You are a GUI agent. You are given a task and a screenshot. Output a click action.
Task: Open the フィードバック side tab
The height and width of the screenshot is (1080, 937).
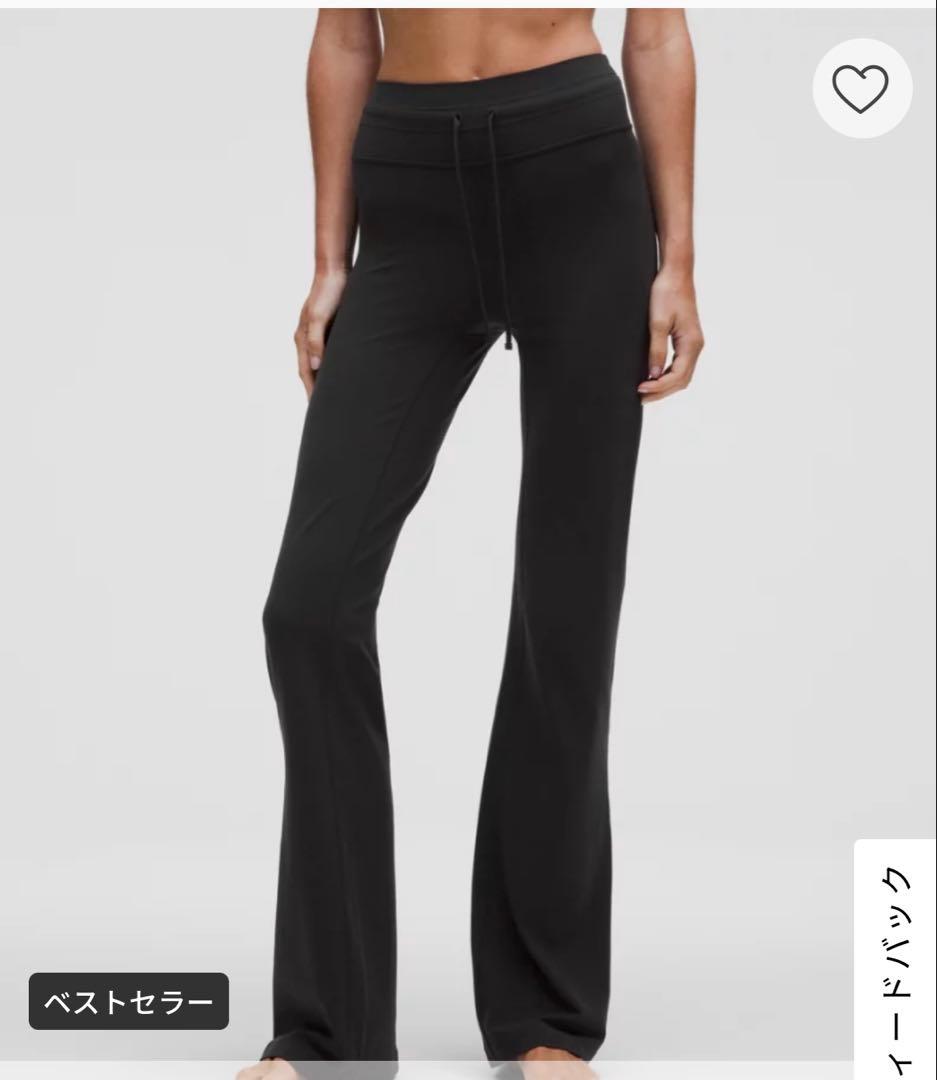(896, 961)
